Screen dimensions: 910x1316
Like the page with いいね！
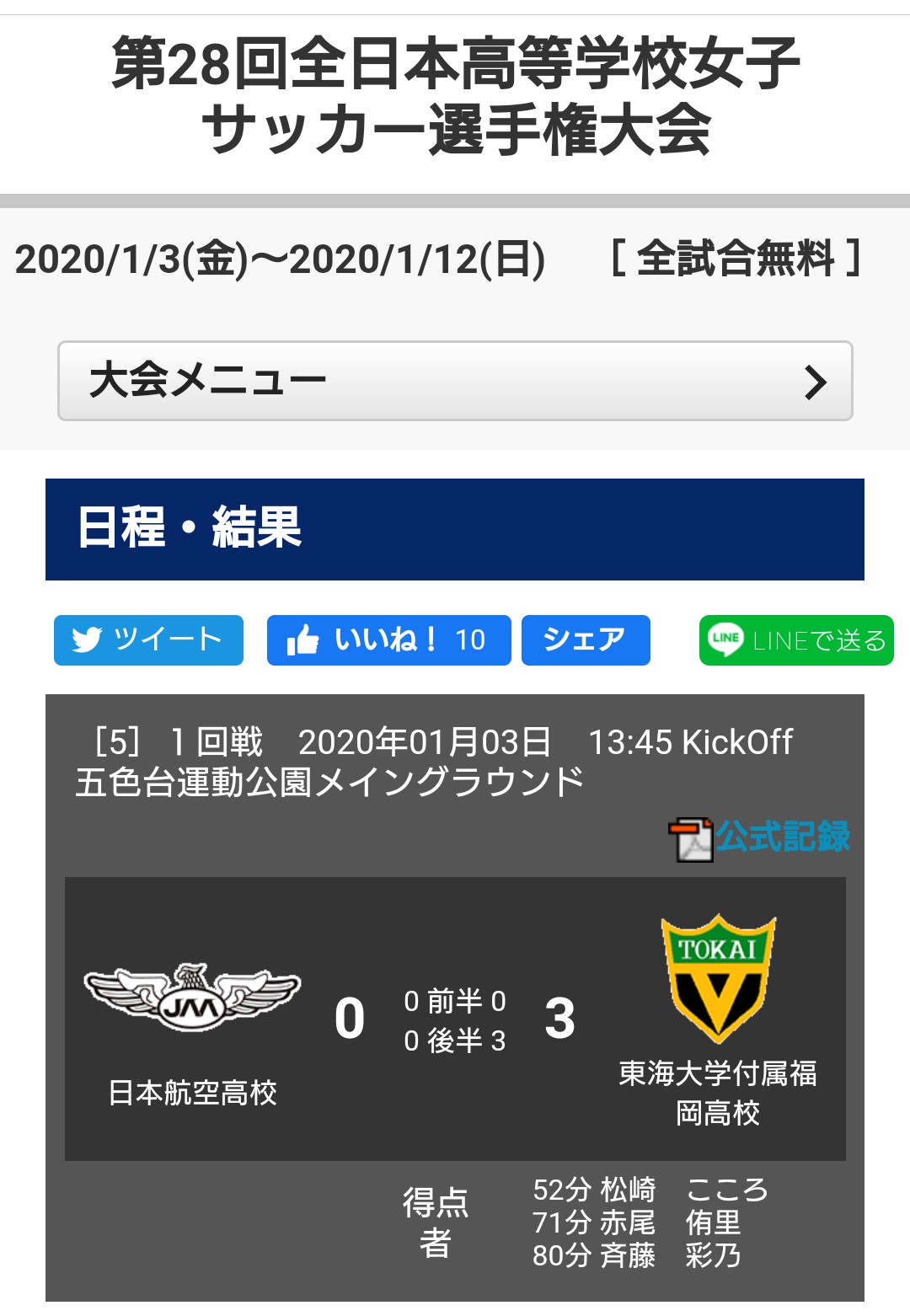[x=388, y=640]
